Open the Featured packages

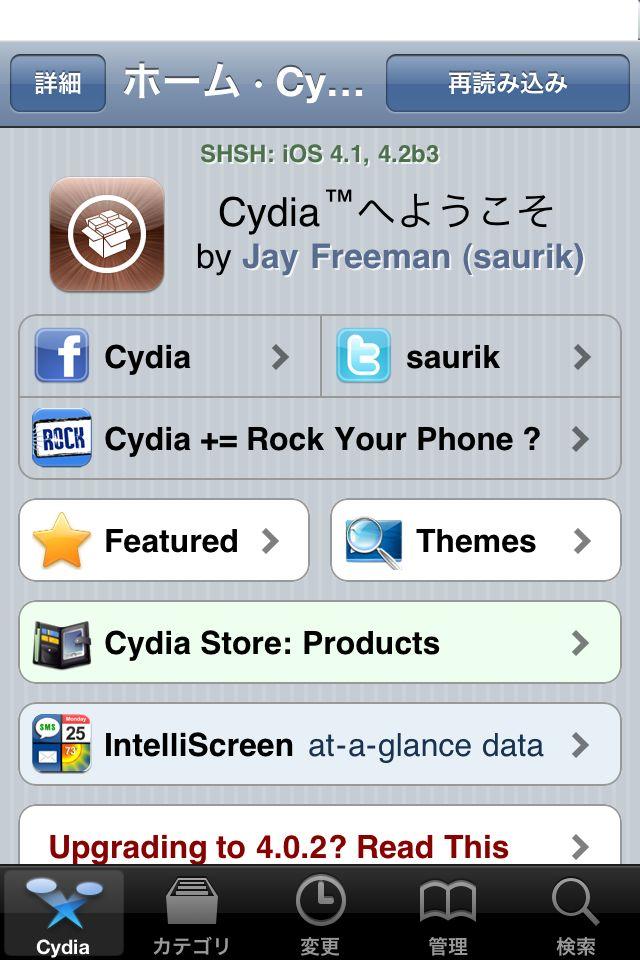[164, 541]
